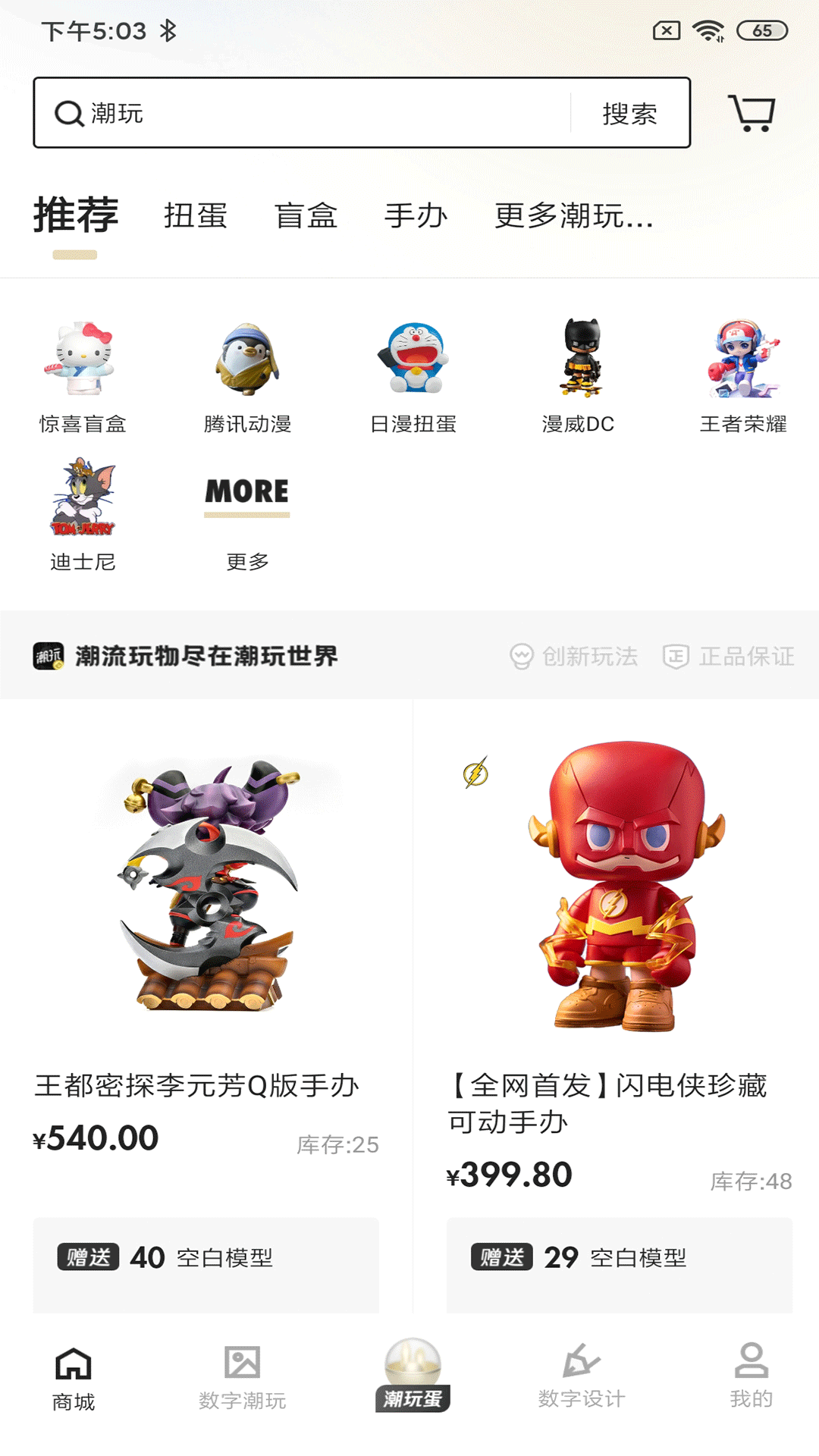
Task: Tap MORE 更多 to see all categories
Action: click(x=247, y=513)
